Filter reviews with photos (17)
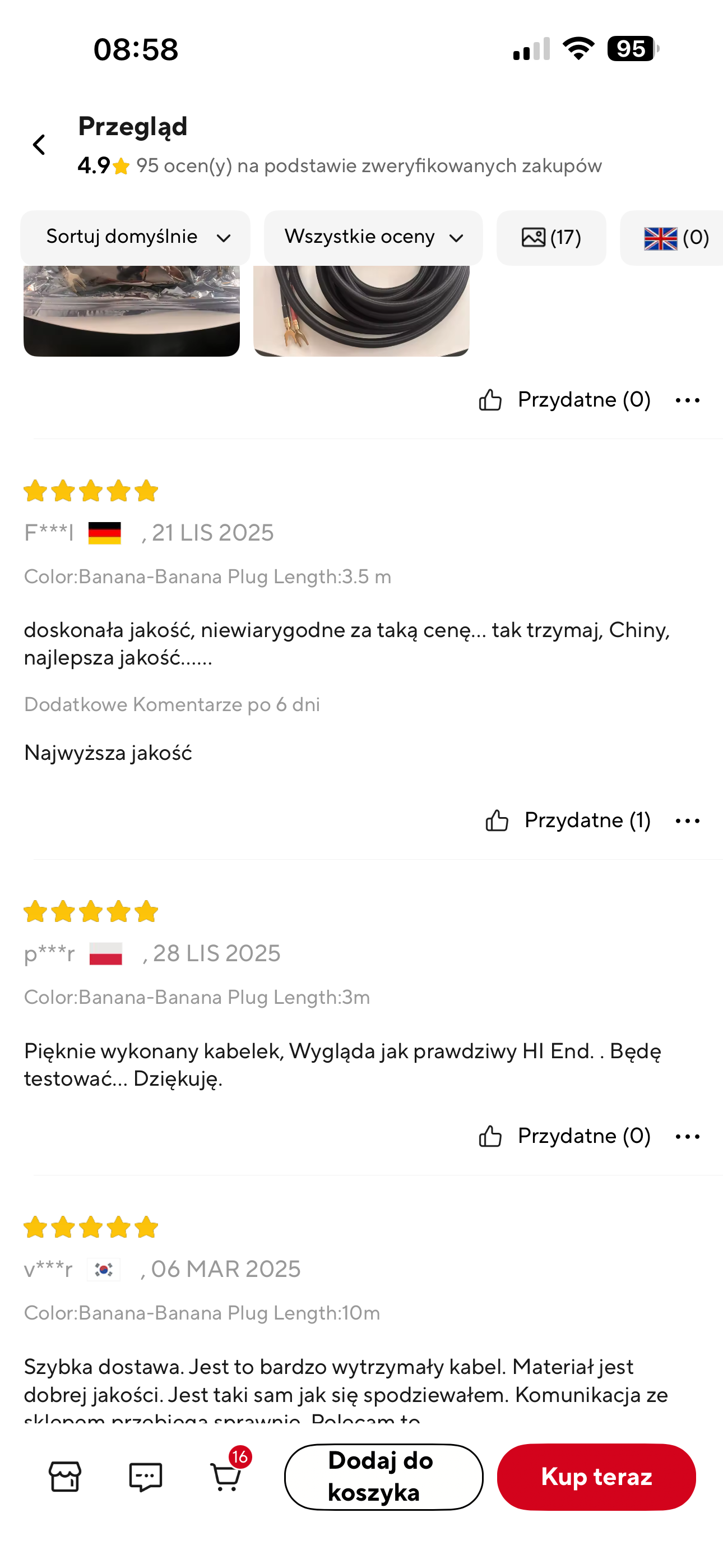Viewport: 723px width, 1568px height. point(551,237)
